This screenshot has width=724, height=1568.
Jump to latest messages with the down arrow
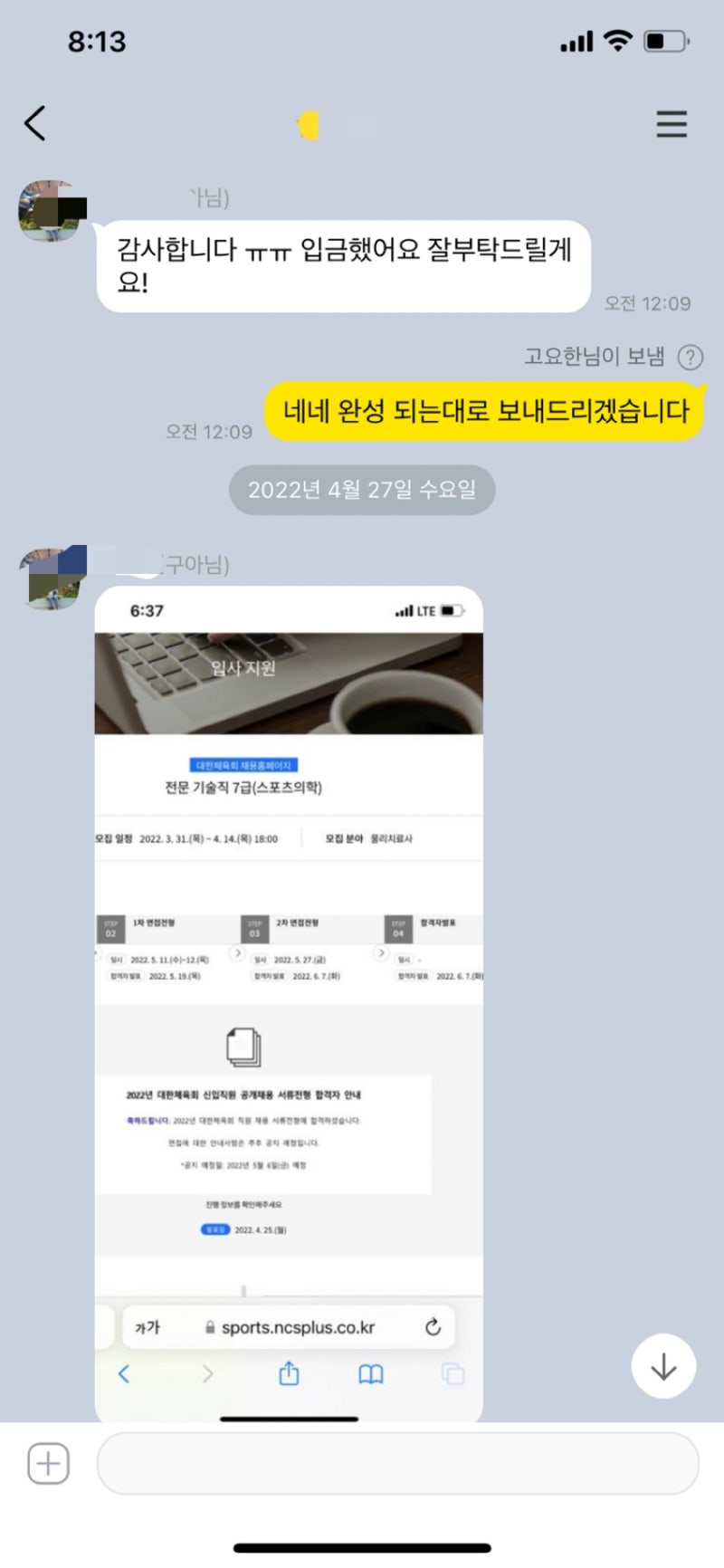pos(663,1366)
